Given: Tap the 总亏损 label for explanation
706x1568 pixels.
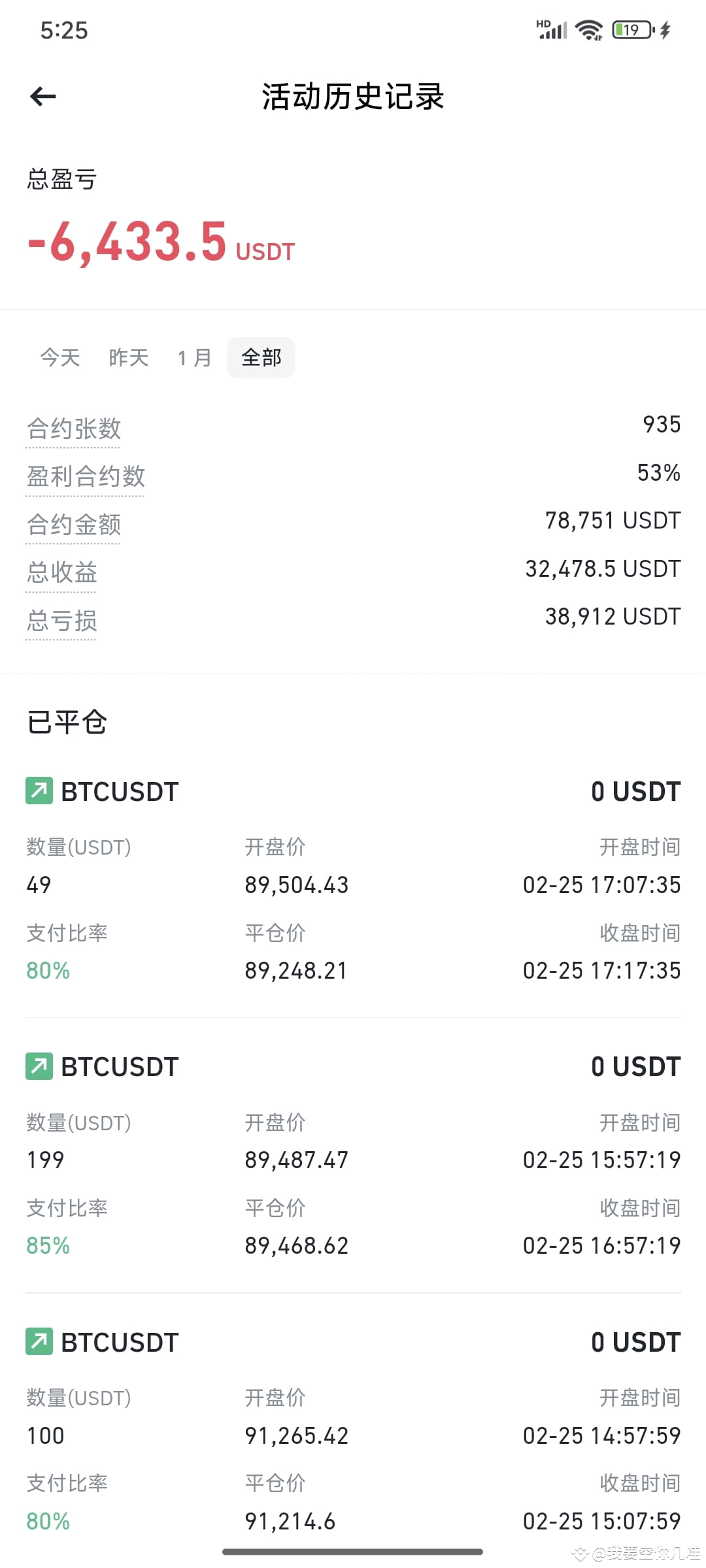Looking at the screenshot, I should 61,621.
